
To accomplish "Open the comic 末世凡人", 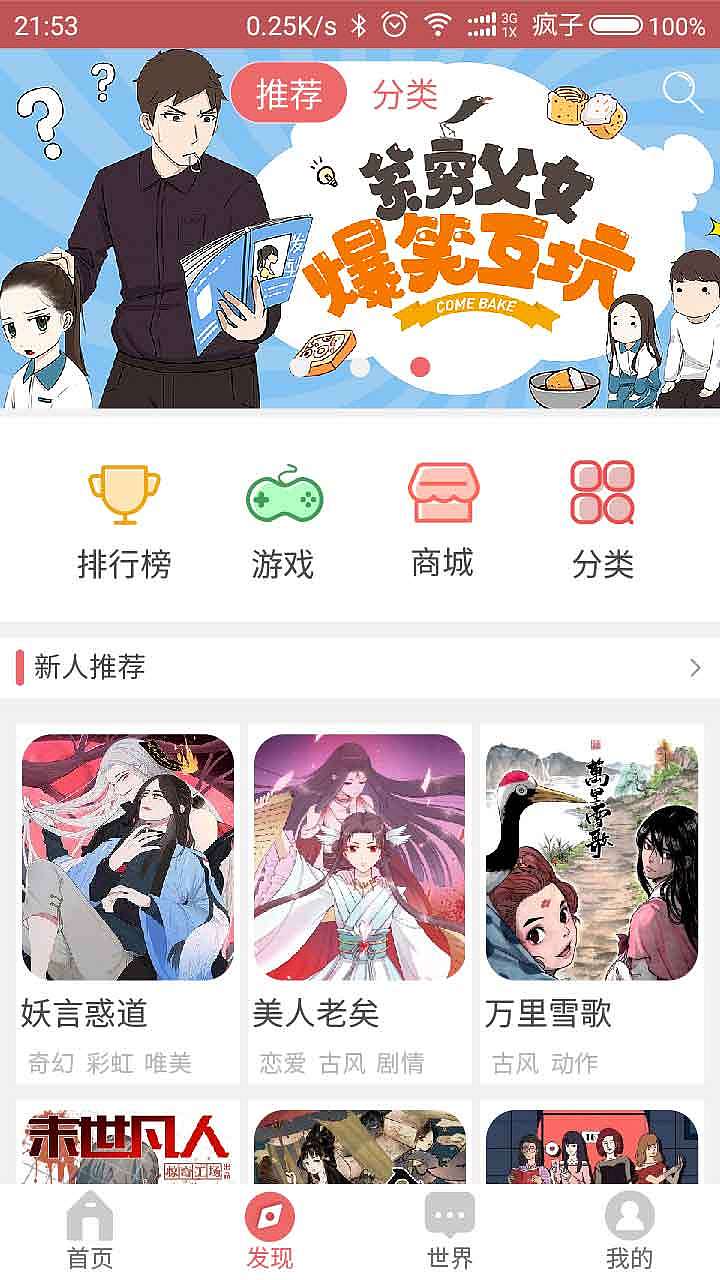I will pyautogui.click(x=128, y=1142).
